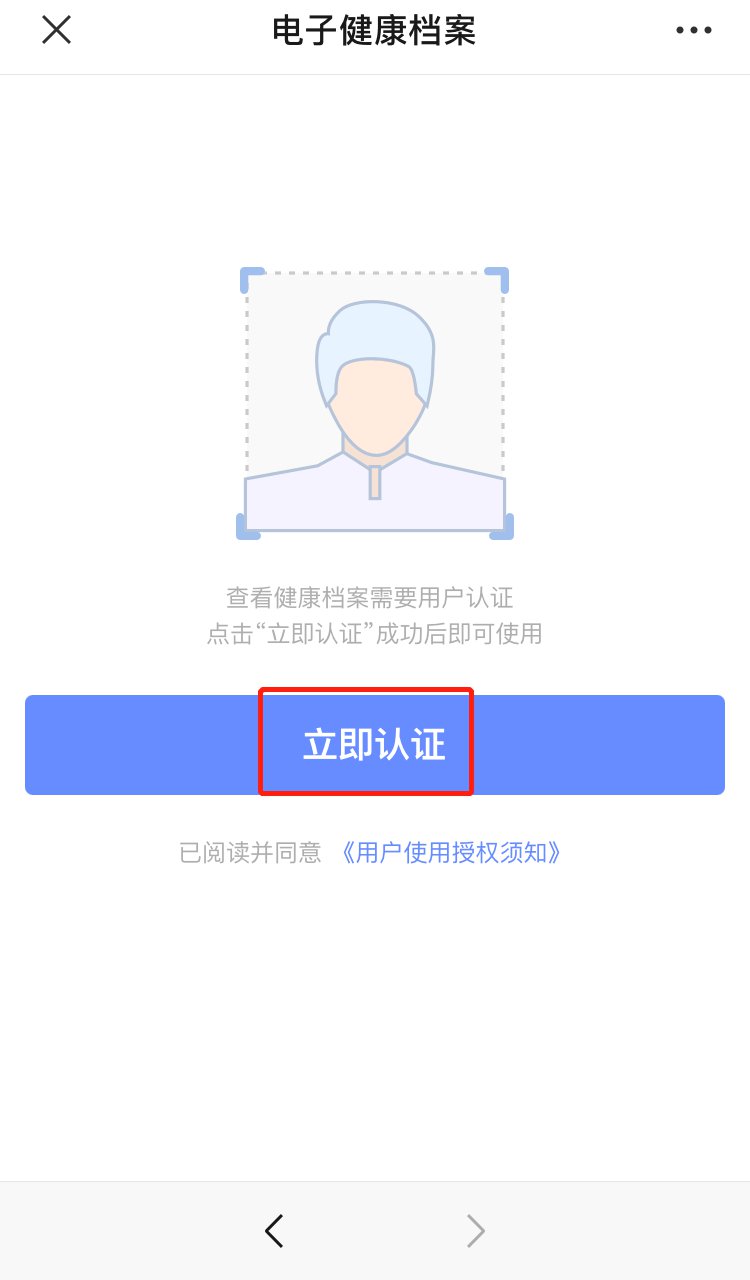Screen dimensions: 750x1280
Task: Open the 《用户使用授权须知》 link
Action: [451, 853]
